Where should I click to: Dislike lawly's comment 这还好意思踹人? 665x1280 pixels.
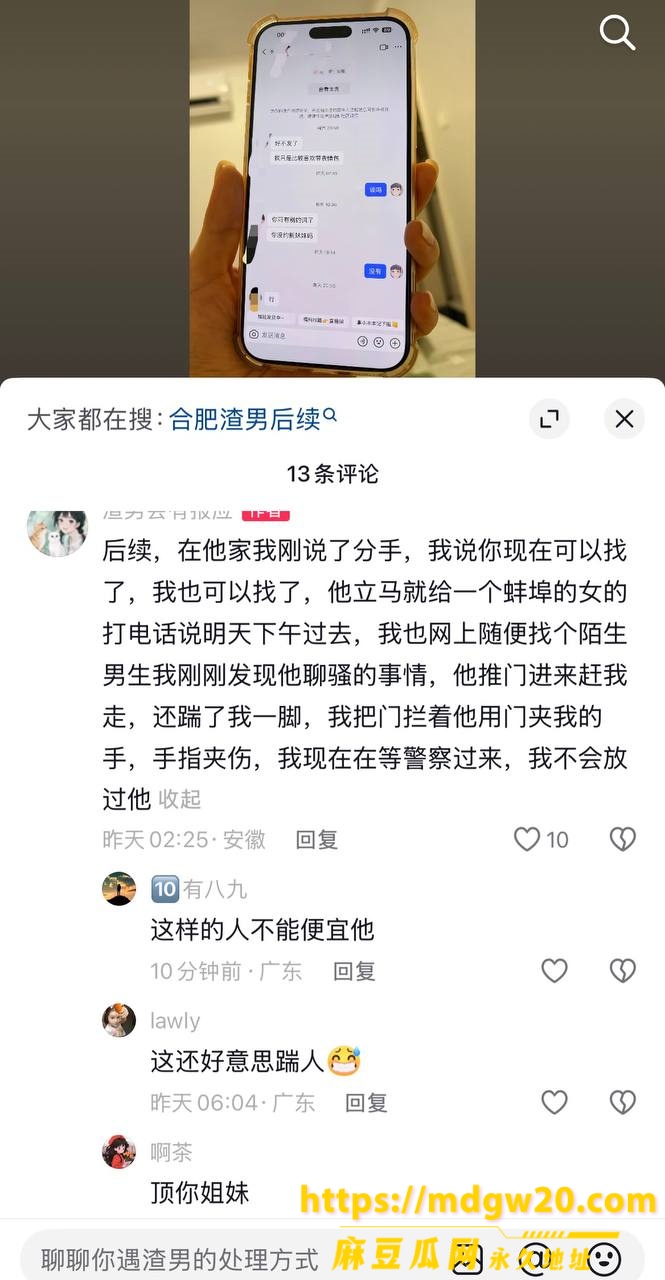(622, 1103)
